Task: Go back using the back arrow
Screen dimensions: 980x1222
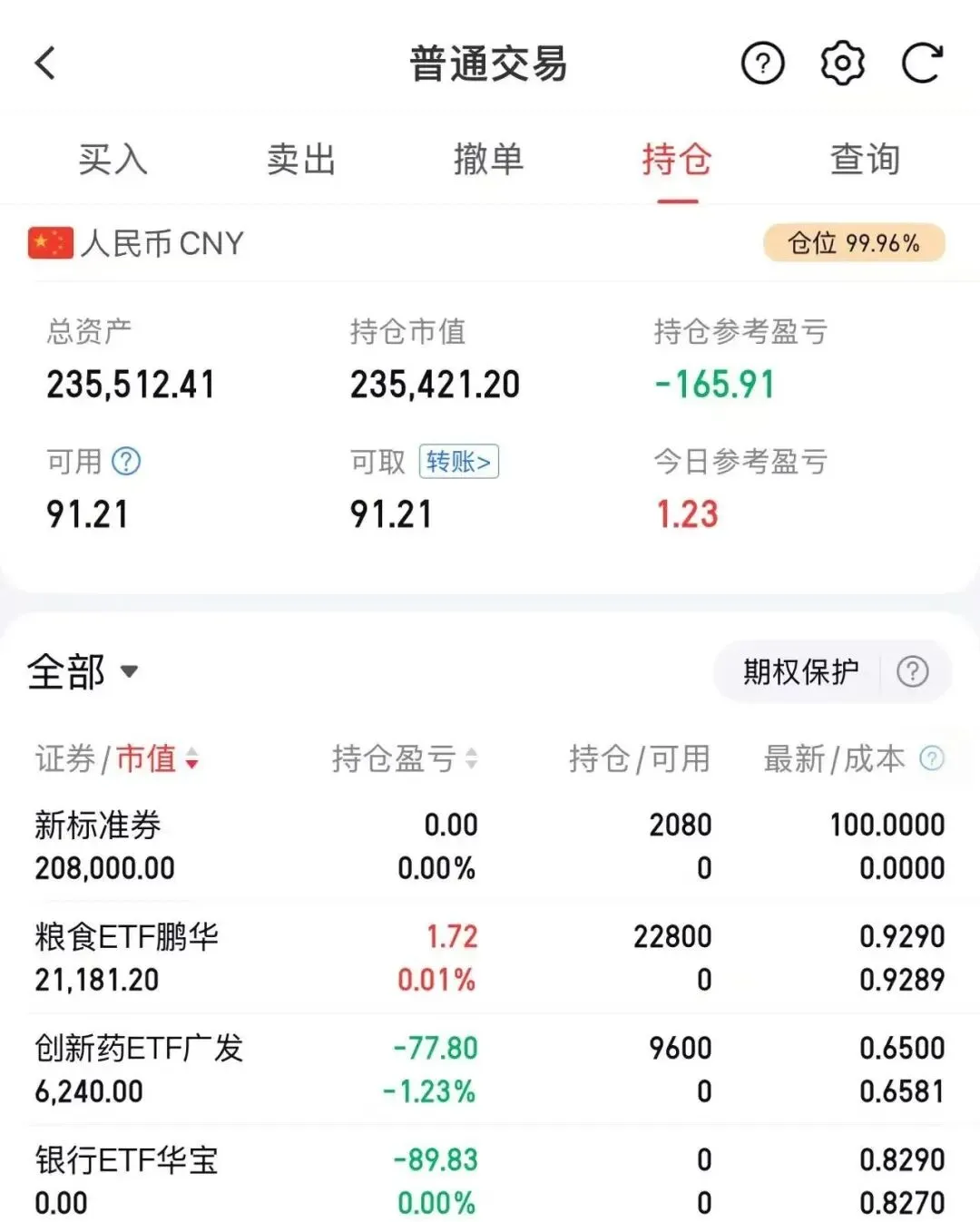Action: (45, 64)
